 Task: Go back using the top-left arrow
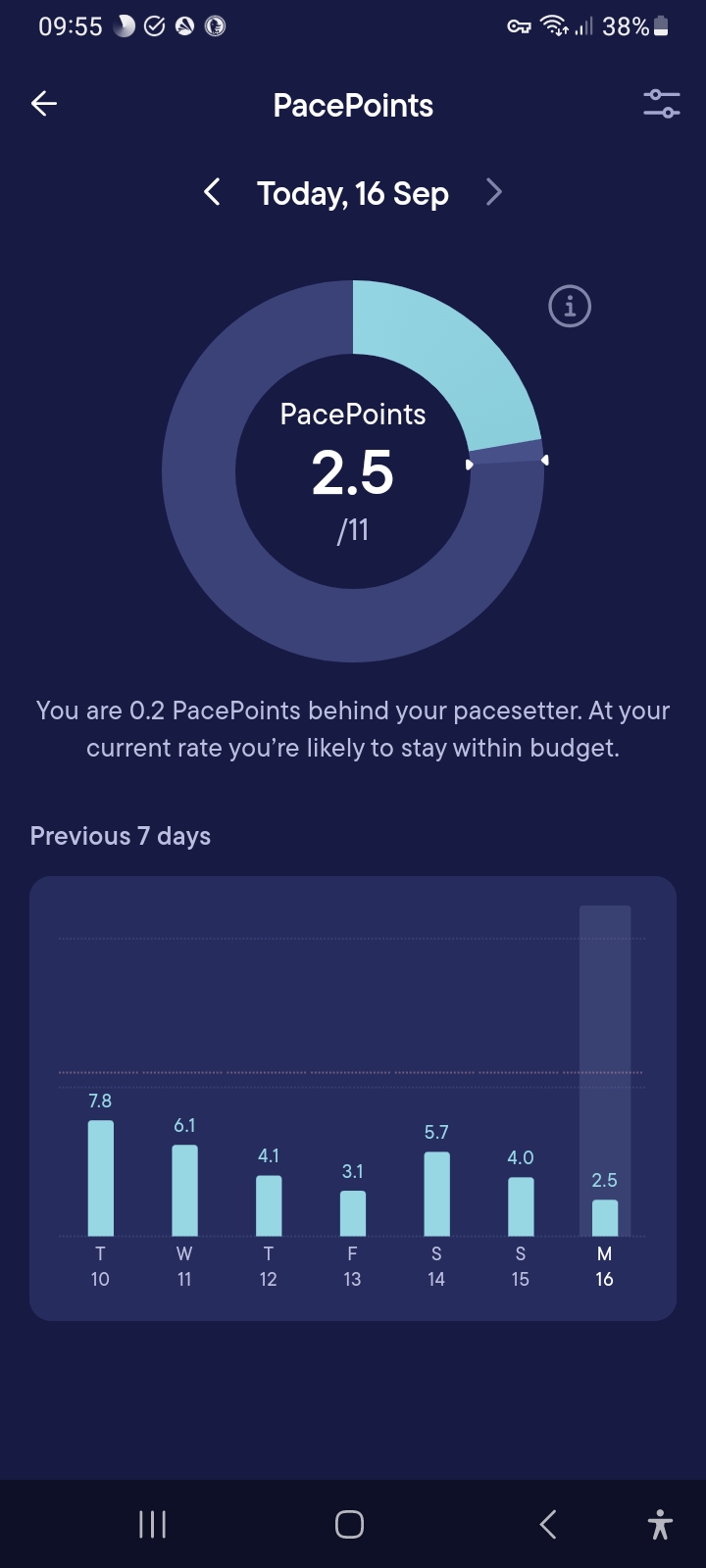(x=44, y=103)
